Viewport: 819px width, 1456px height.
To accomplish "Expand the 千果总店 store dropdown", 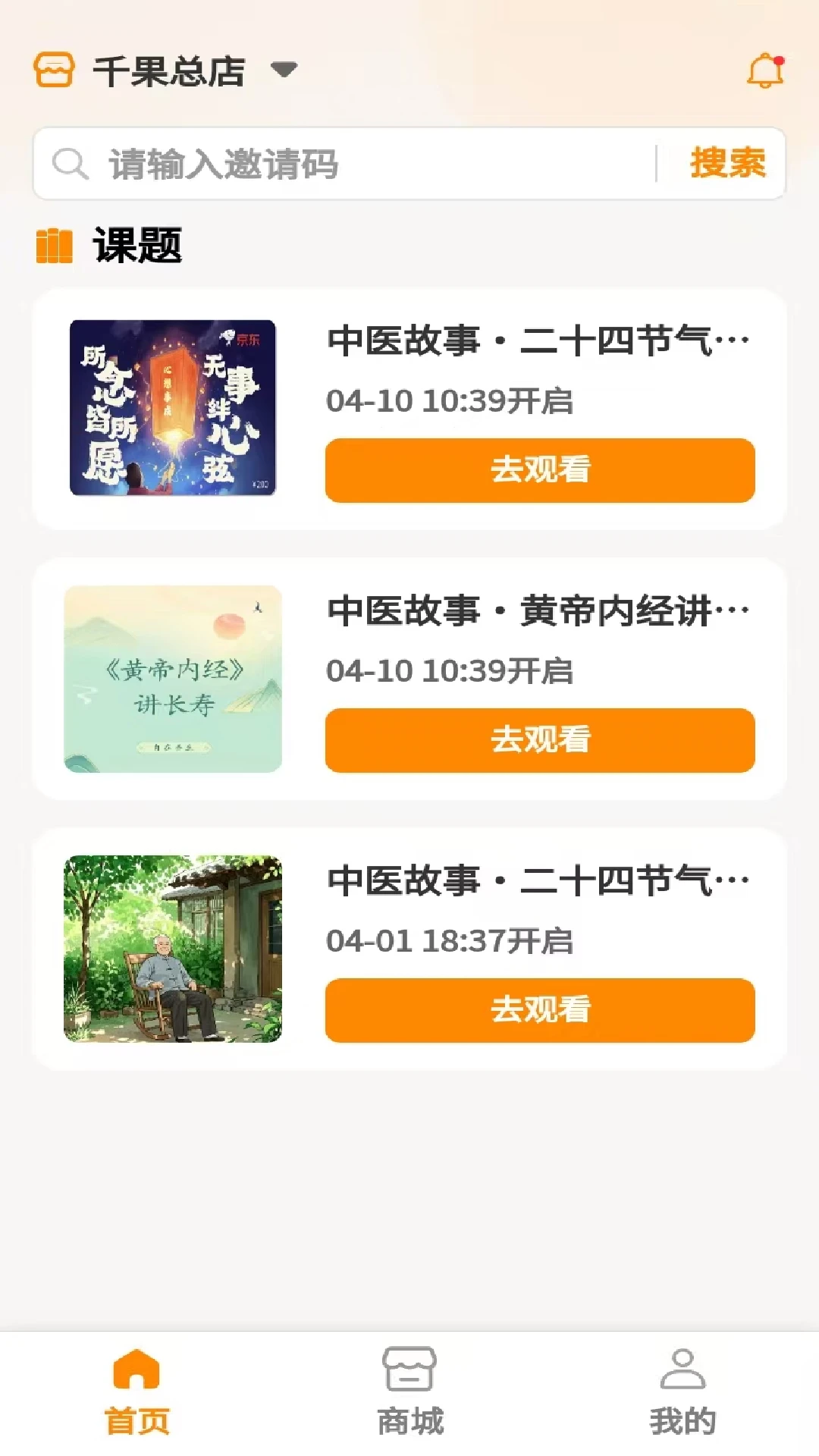I will [284, 71].
